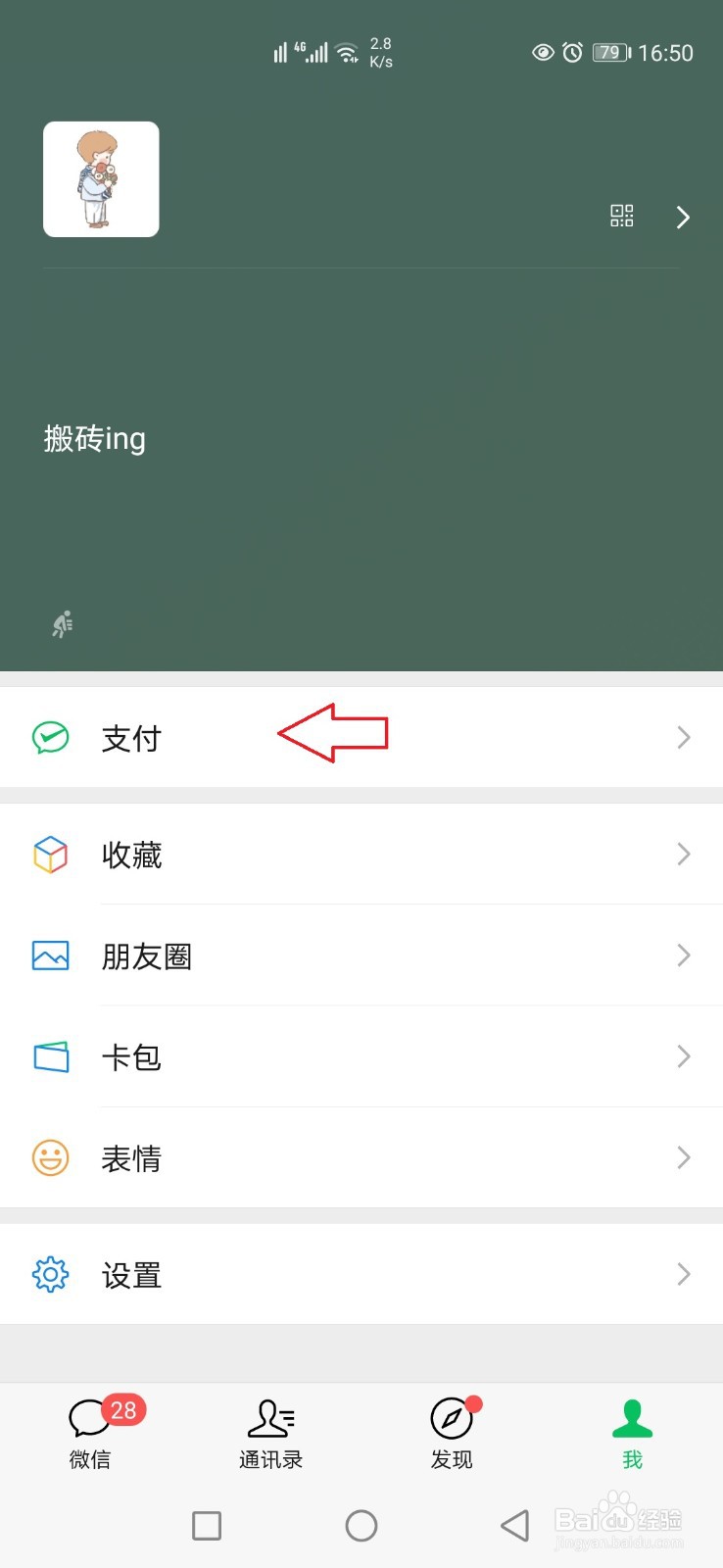Open the 支付 (Pay) green checkmark icon

coord(50,737)
